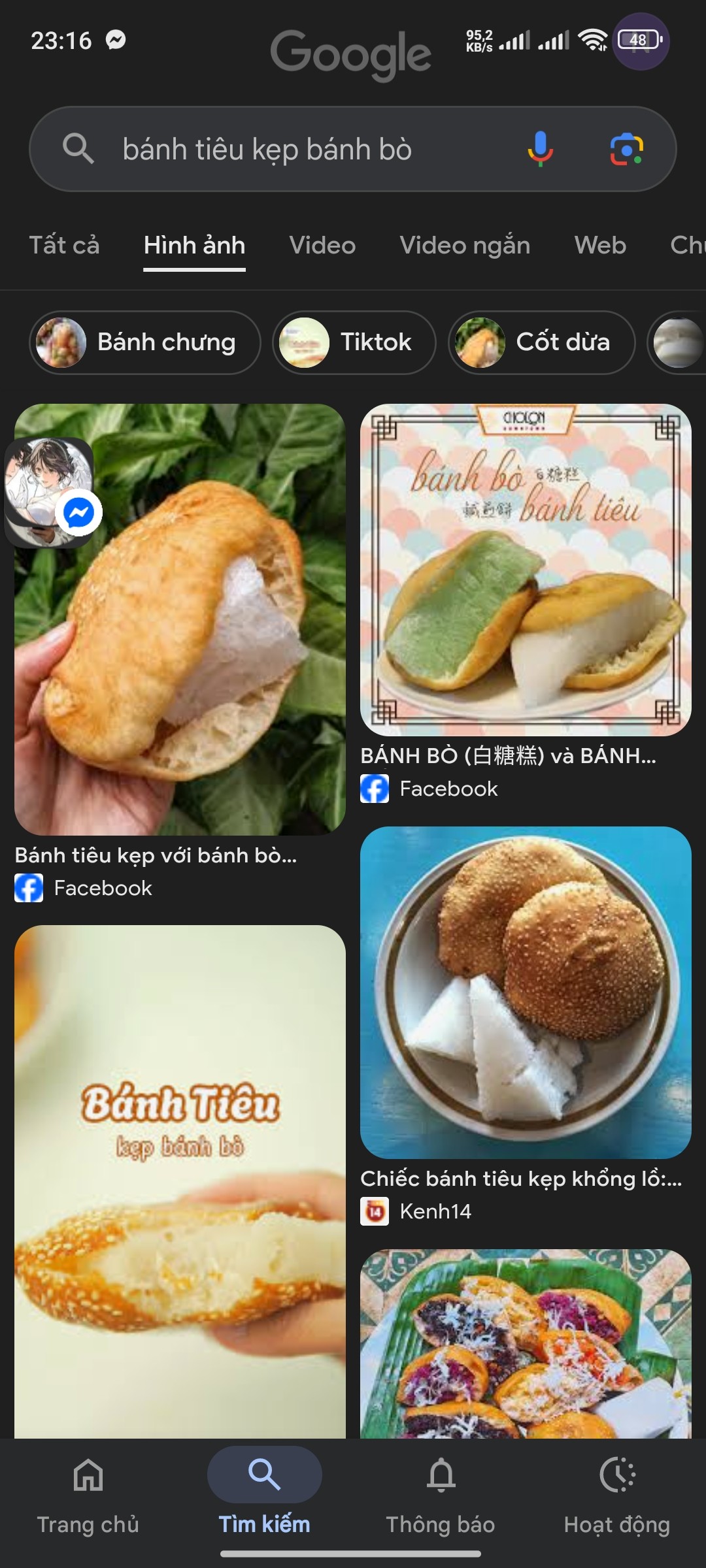Go to the Trang chủ tab

pos(88,1495)
